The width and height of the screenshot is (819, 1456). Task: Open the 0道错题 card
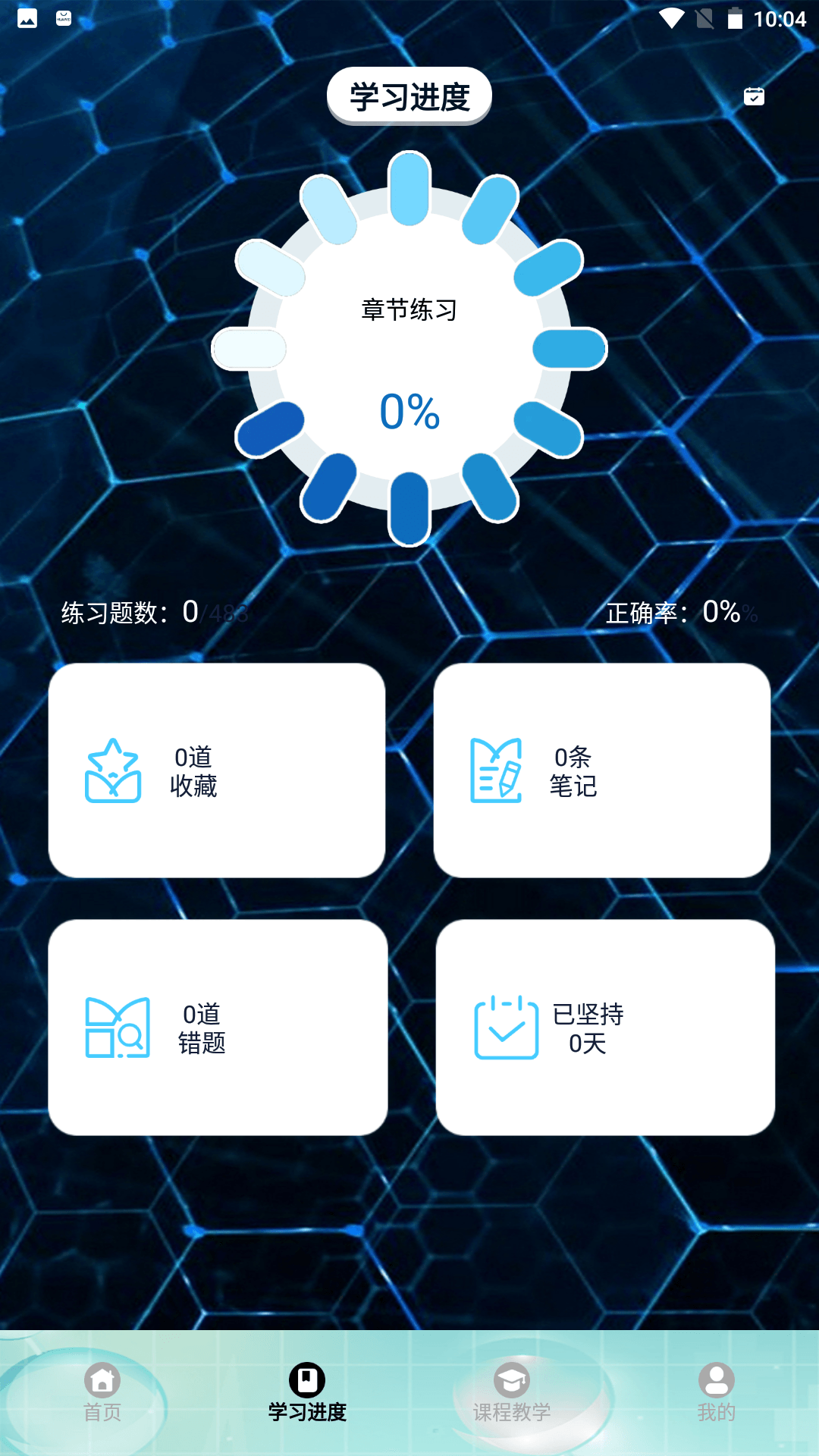[x=217, y=1029]
